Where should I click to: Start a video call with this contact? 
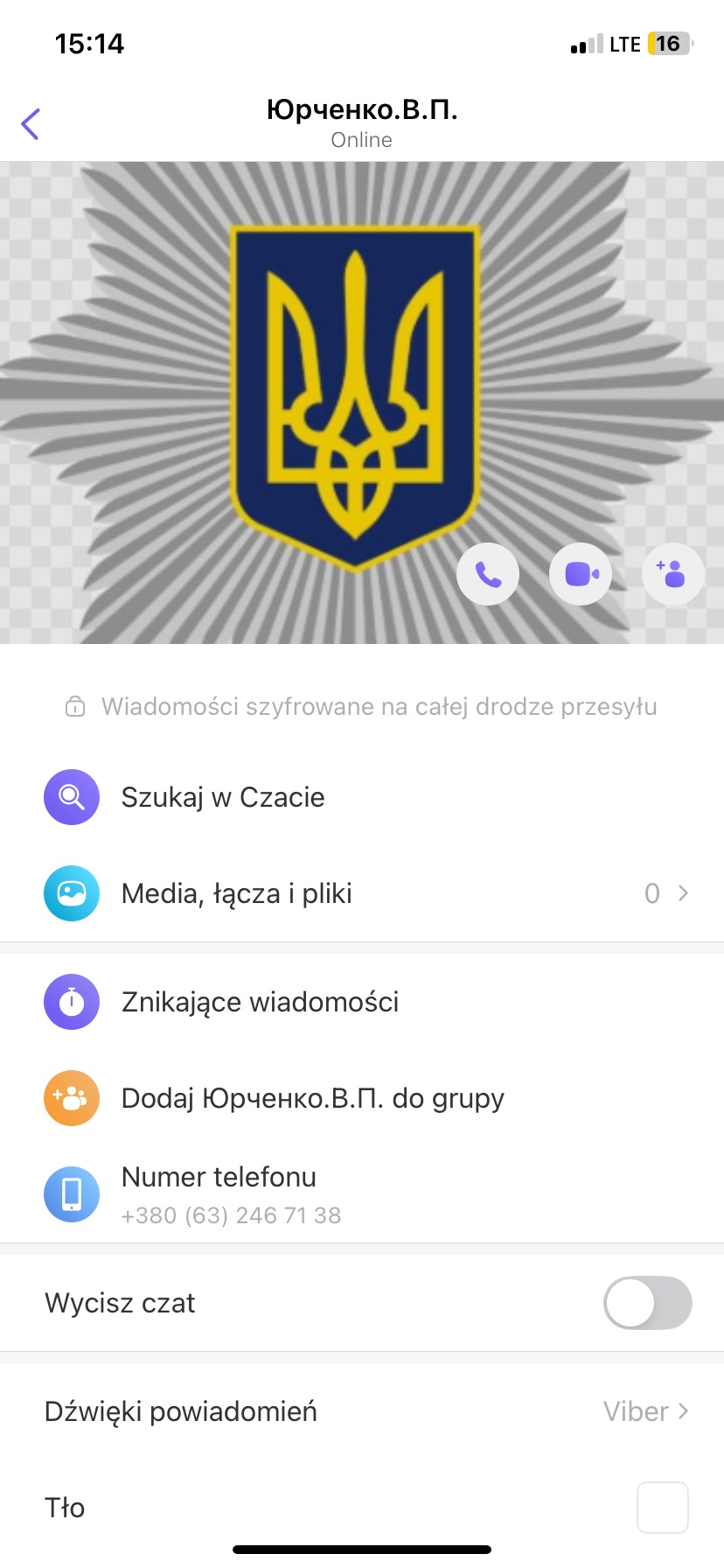(x=581, y=574)
